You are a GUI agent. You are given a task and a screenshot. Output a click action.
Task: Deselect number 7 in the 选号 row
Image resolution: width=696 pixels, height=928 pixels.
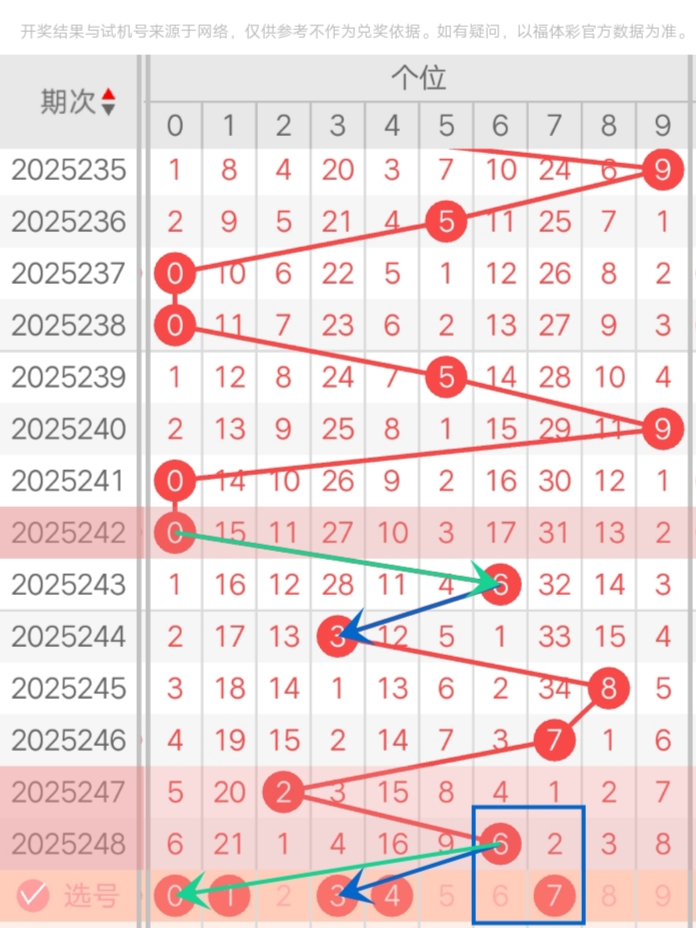pos(554,896)
